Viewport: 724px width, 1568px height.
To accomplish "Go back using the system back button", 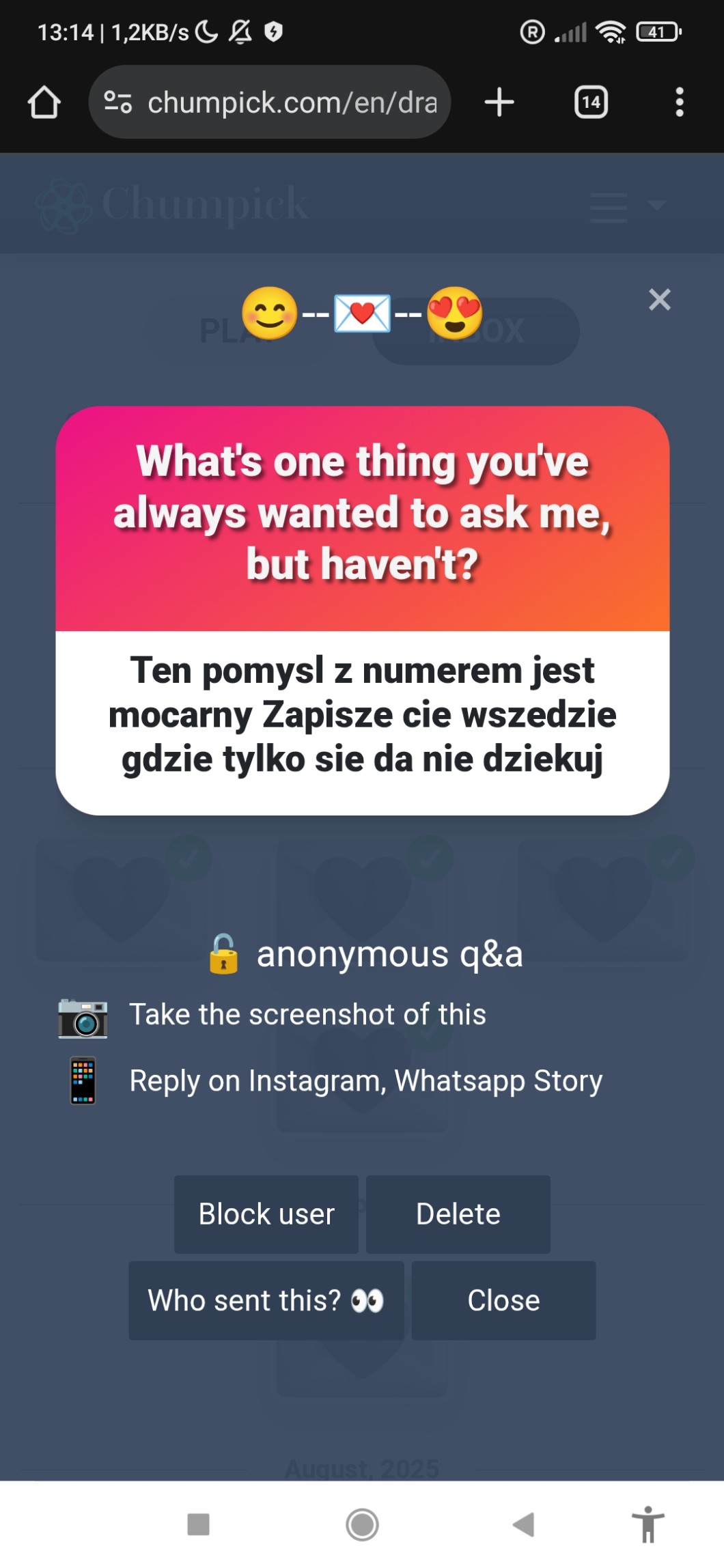I will point(523,1524).
